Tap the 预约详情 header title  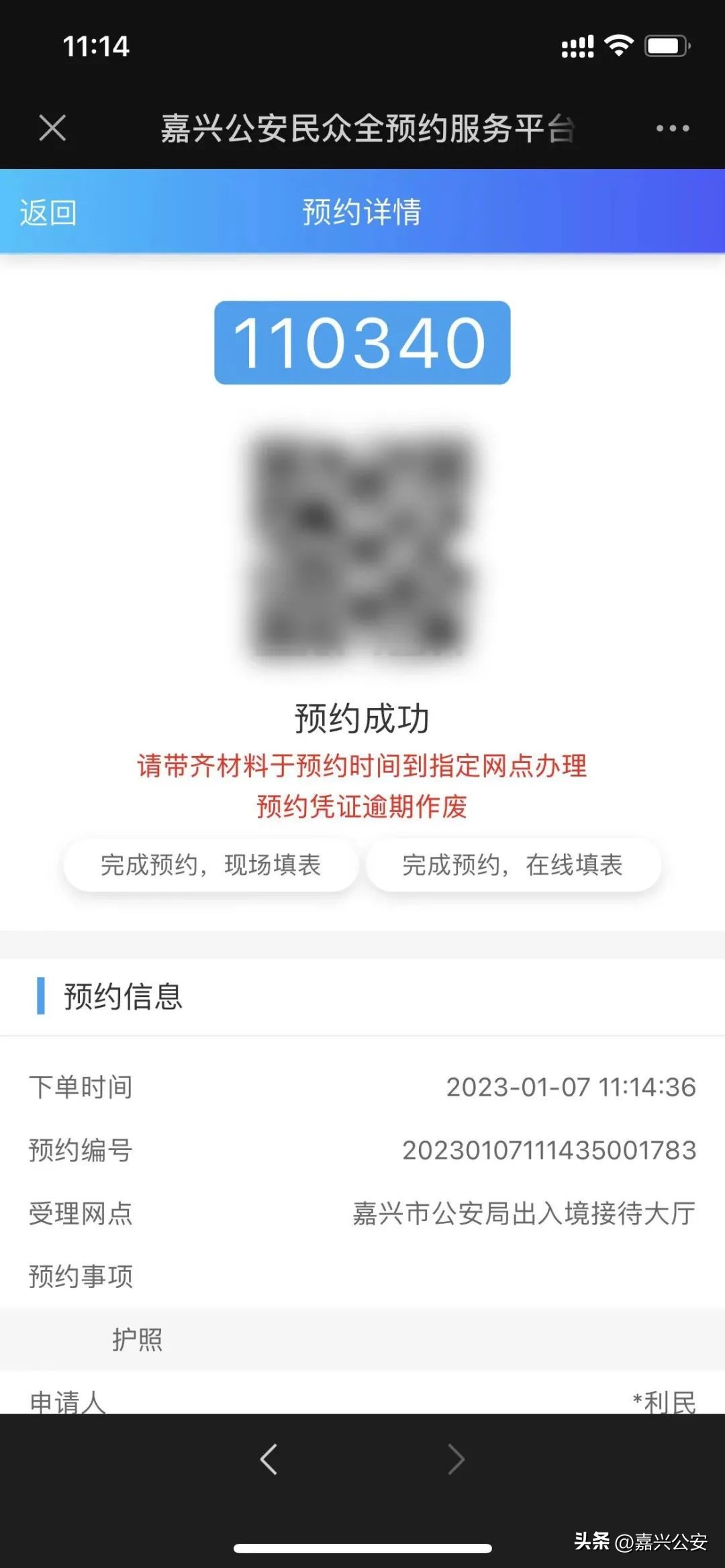pos(362,212)
